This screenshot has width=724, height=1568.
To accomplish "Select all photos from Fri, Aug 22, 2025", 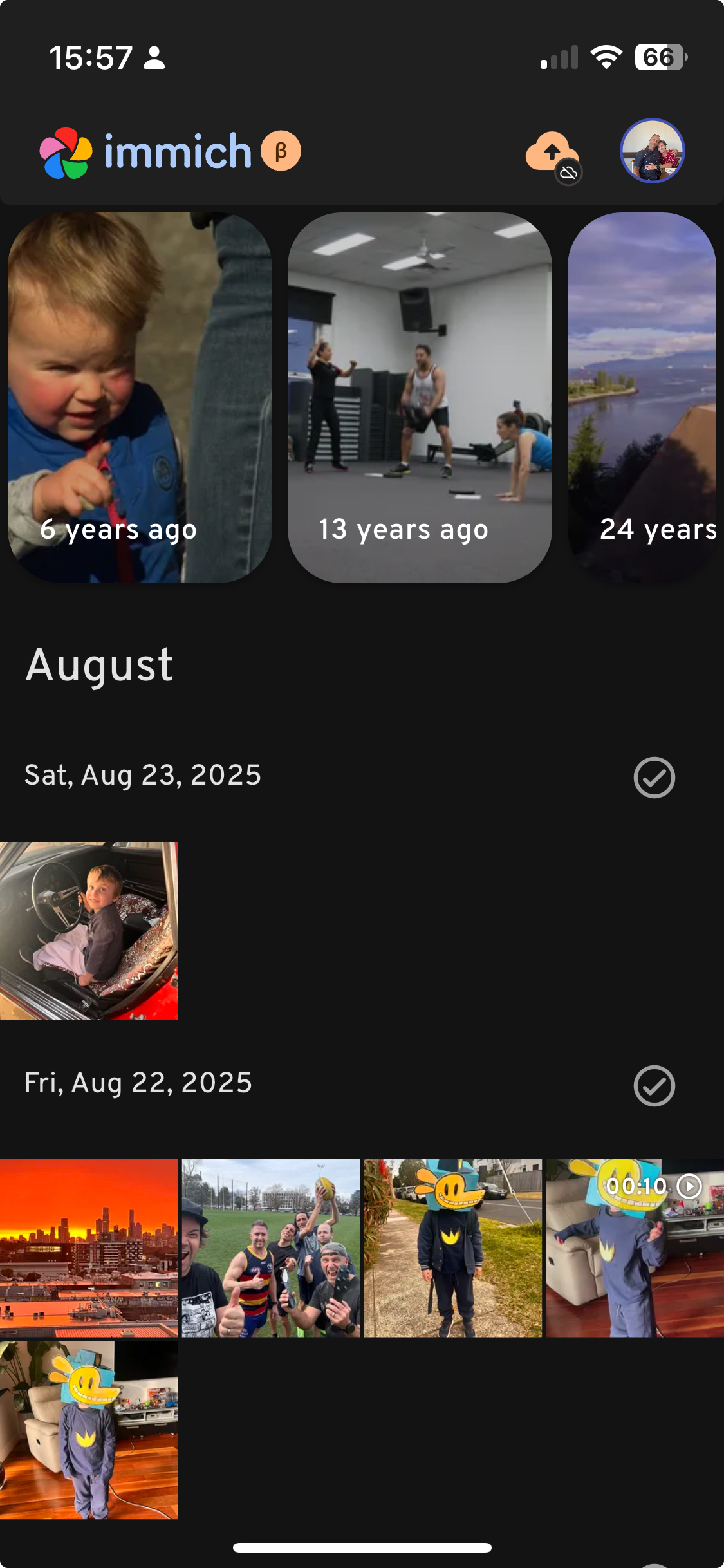I will click(x=654, y=1085).
